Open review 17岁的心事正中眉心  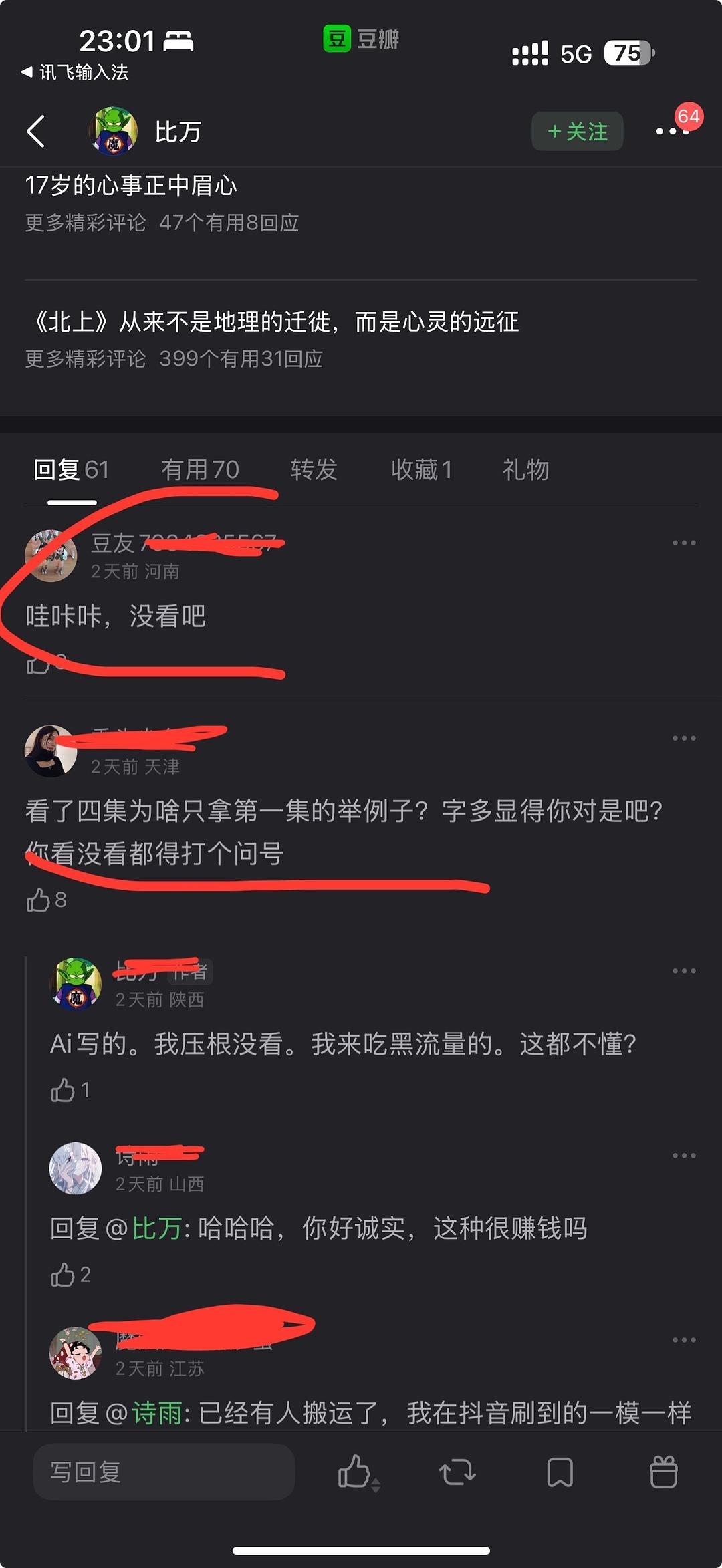tap(131, 185)
